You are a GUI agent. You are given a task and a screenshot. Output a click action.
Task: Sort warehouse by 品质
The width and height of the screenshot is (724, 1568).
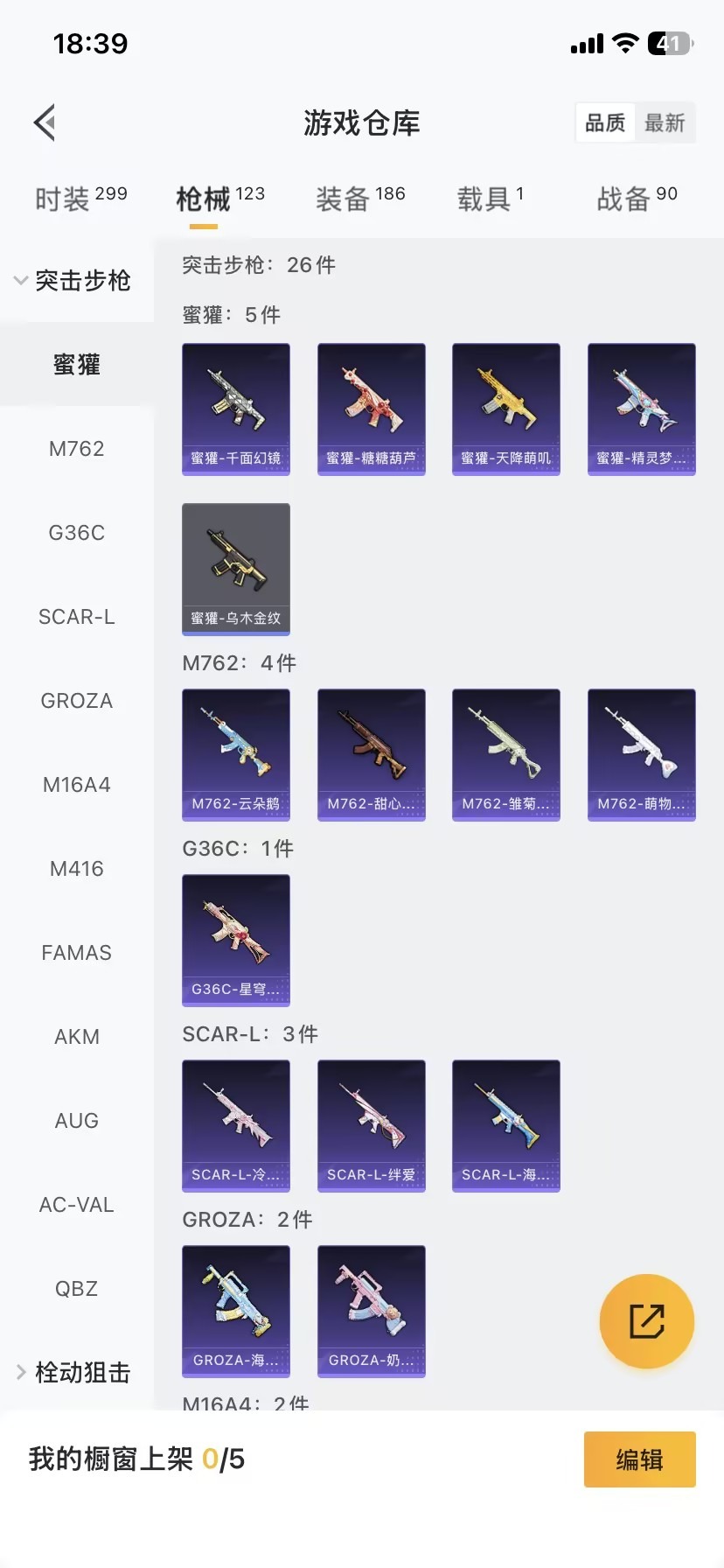pyautogui.click(x=605, y=123)
